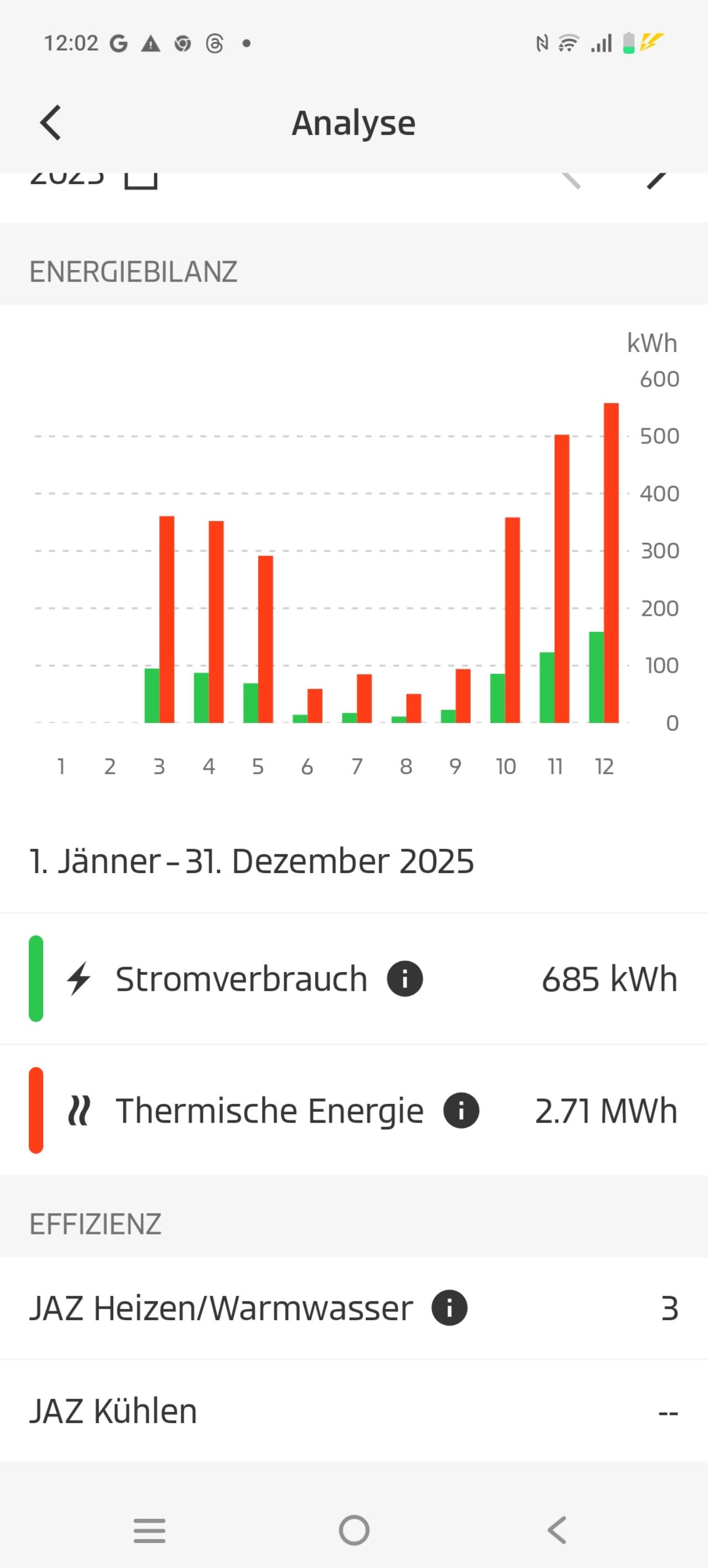Go to the home screen
Viewport: 708px width, 1568px height.
(x=355, y=1530)
